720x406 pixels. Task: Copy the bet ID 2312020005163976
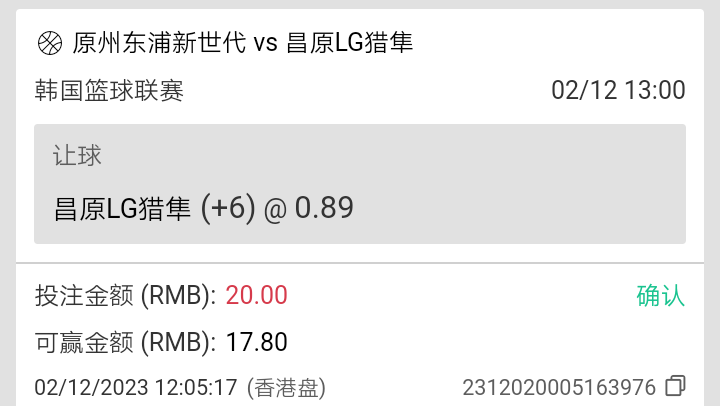click(676, 386)
